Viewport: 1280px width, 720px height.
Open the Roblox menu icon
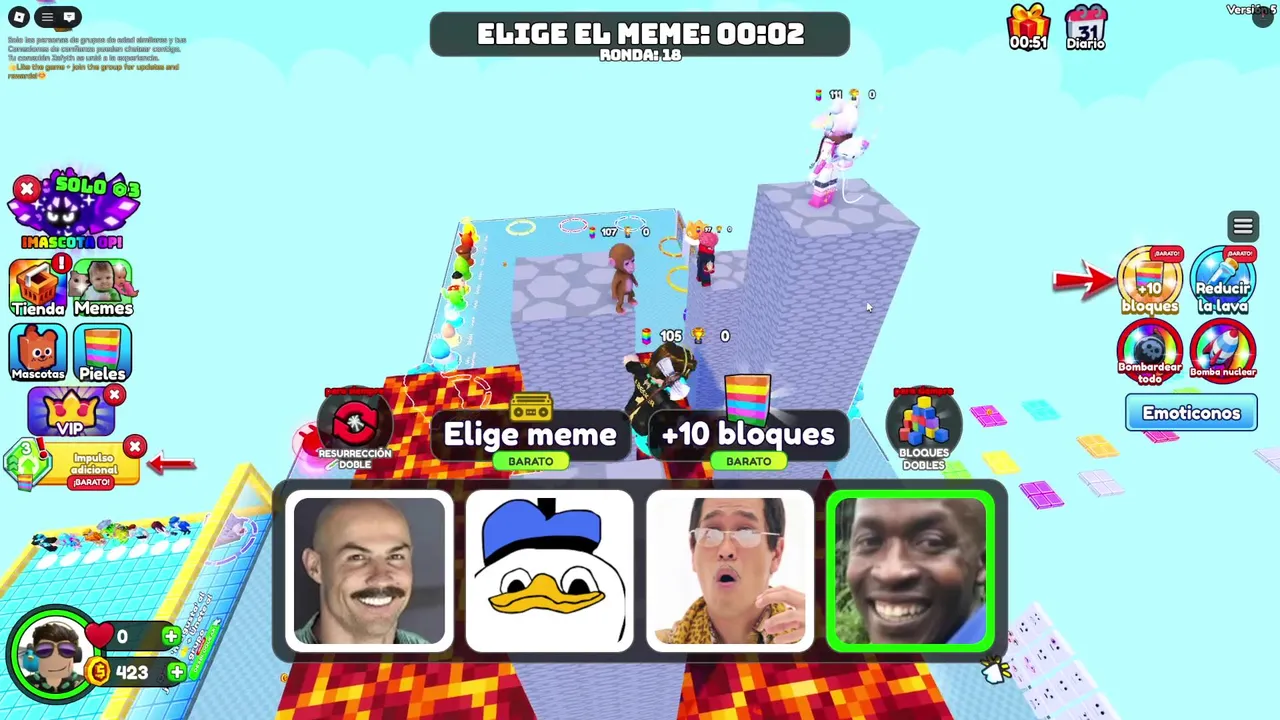click(19, 17)
